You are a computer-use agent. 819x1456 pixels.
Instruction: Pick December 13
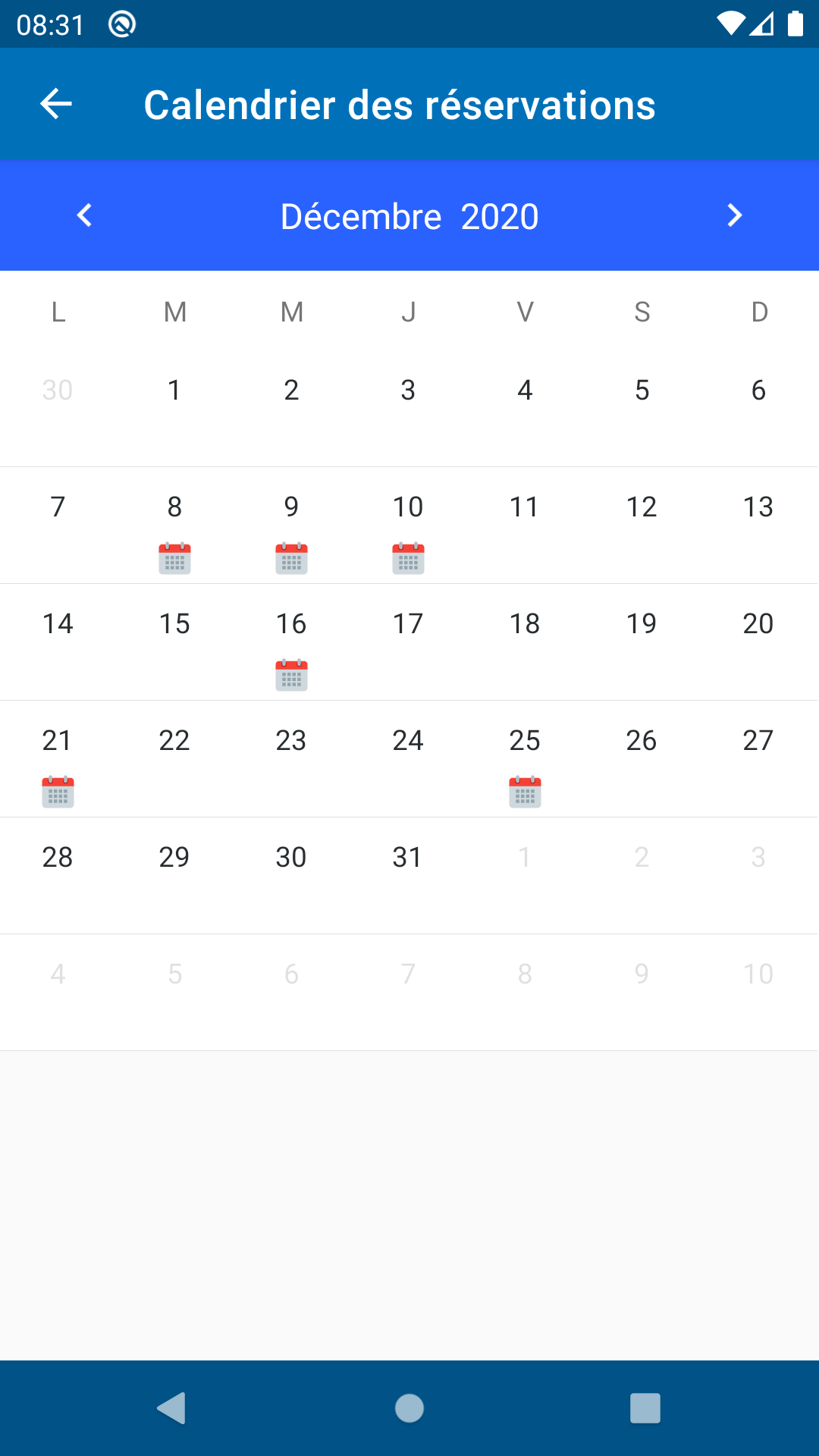click(x=758, y=526)
